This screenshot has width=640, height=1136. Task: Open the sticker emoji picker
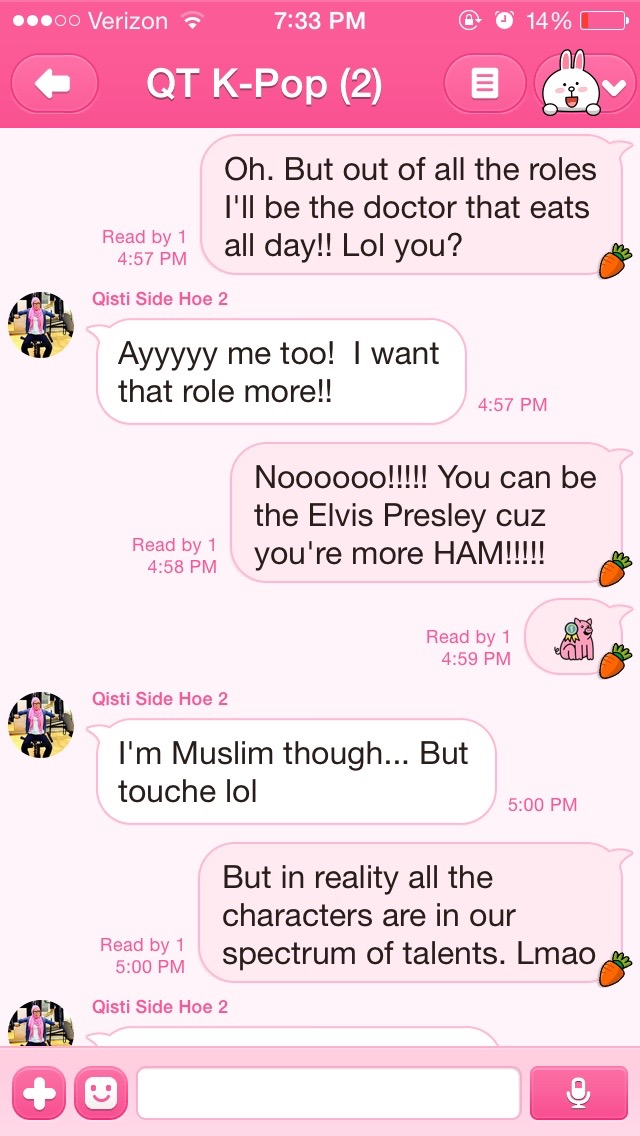[x=101, y=1093]
